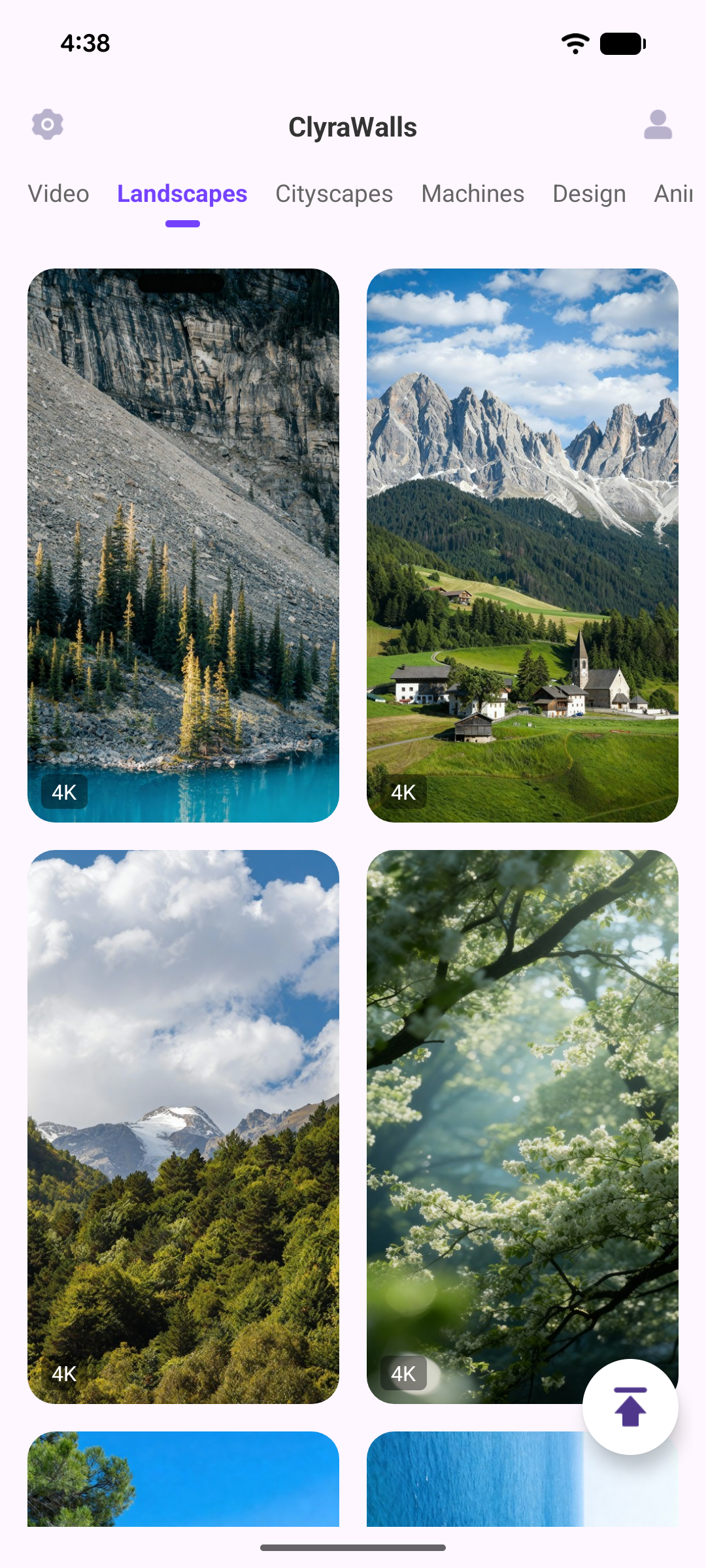This screenshot has height=1568, width=706.
Task: Switch to the Video tab
Action: [x=58, y=194]
